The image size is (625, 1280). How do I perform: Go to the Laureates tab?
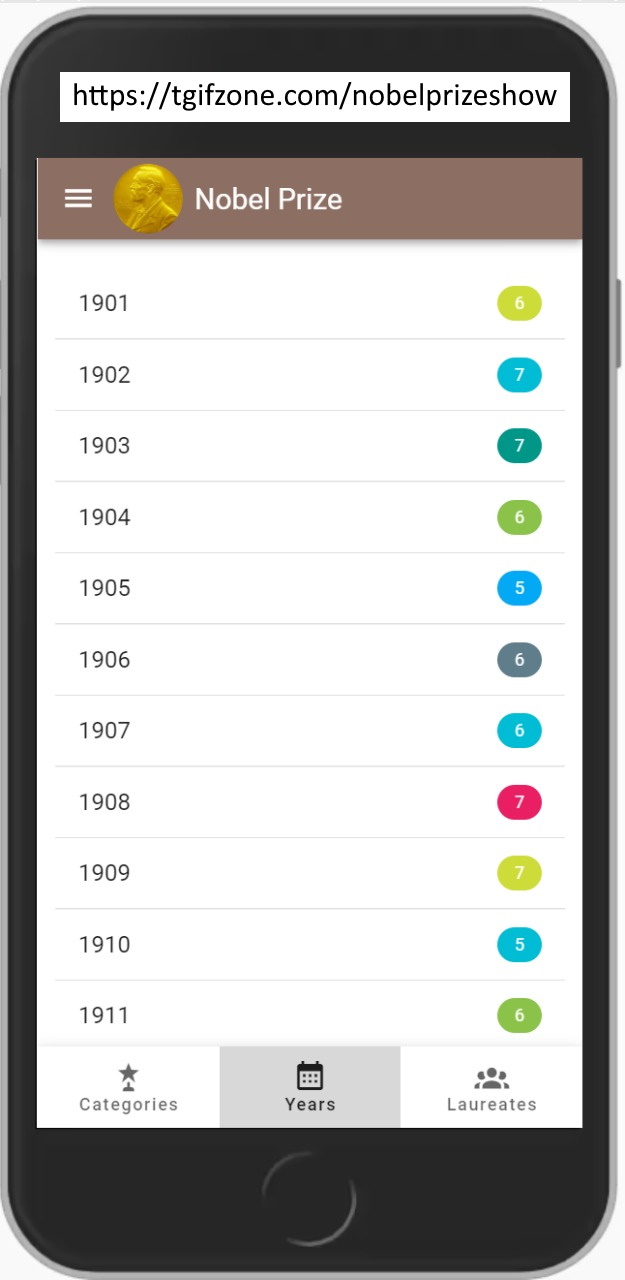(x=491, y=1088)
